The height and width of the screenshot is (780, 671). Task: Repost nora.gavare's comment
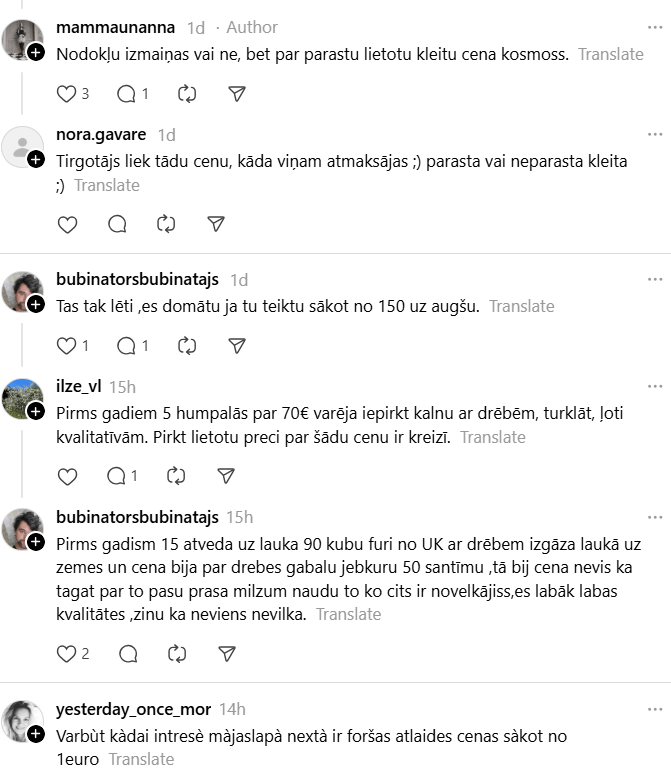pos(166,224)
